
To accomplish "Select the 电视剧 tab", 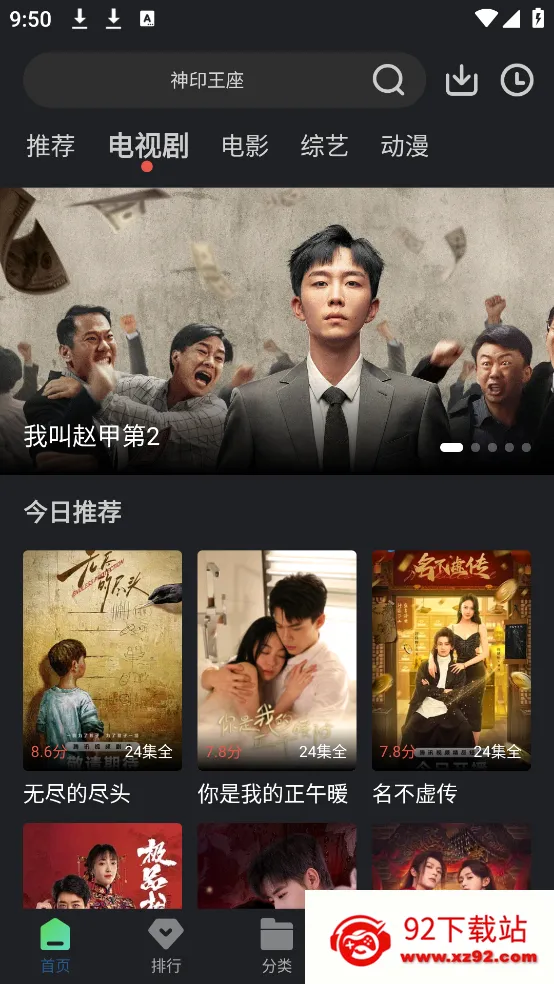I will click(149, 146).
